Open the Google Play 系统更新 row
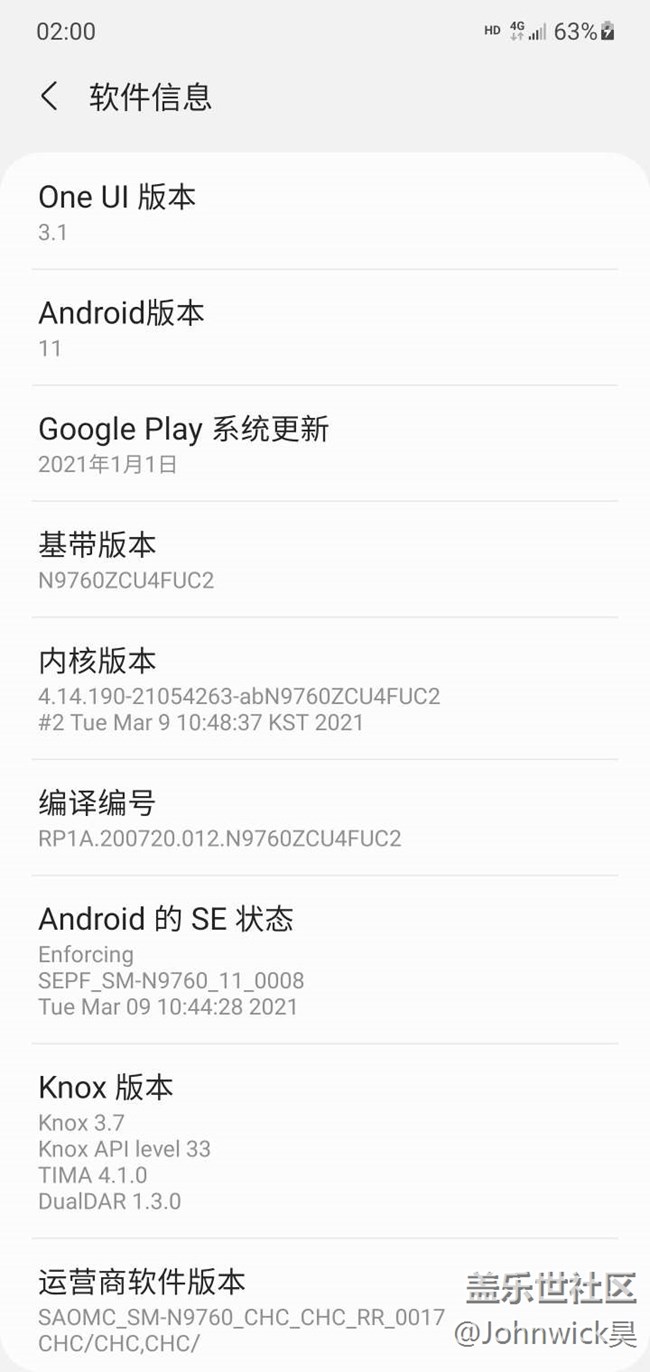 click(324, 444)
